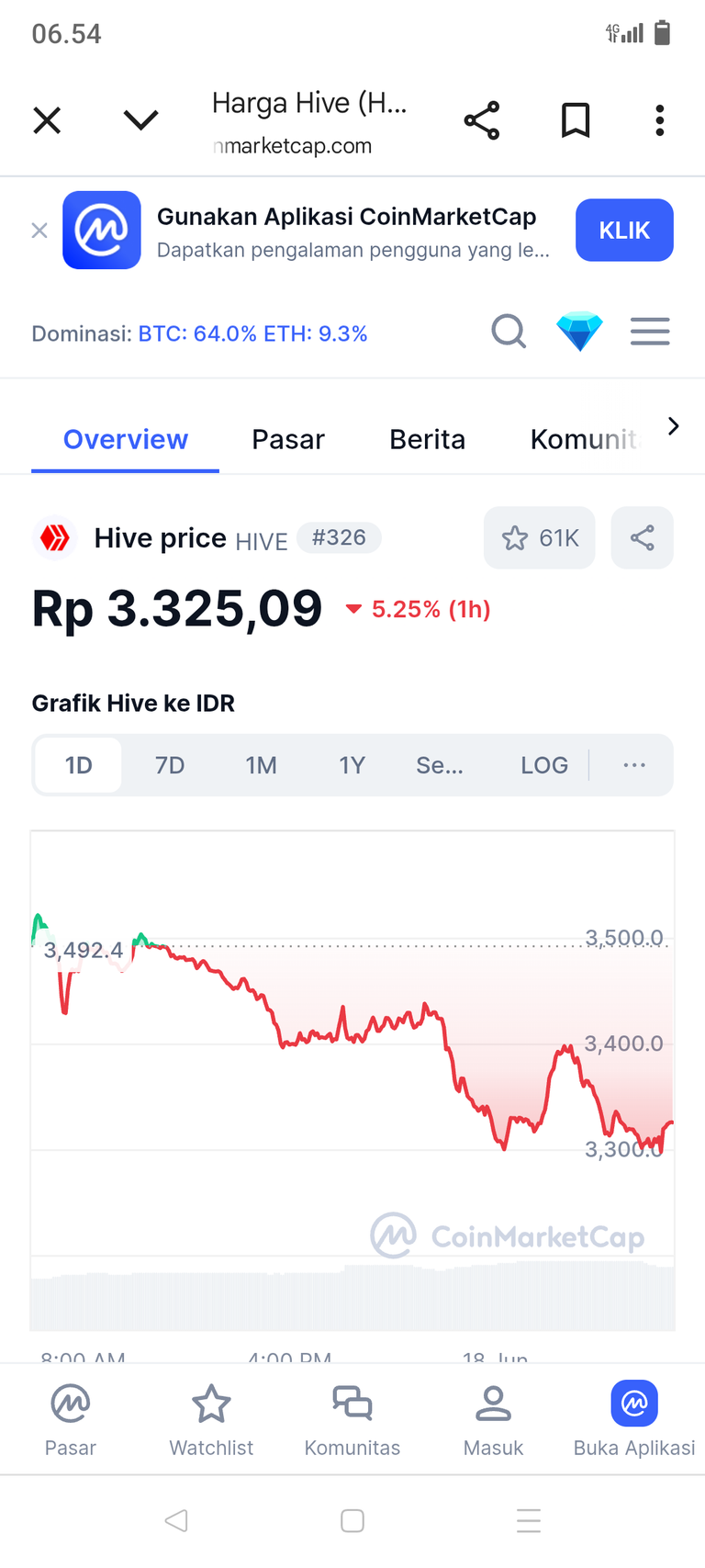The width and height of the screenshot is (705, 1568).
Task: Open the browser overflow menu
Action: (x=660, y=120)
